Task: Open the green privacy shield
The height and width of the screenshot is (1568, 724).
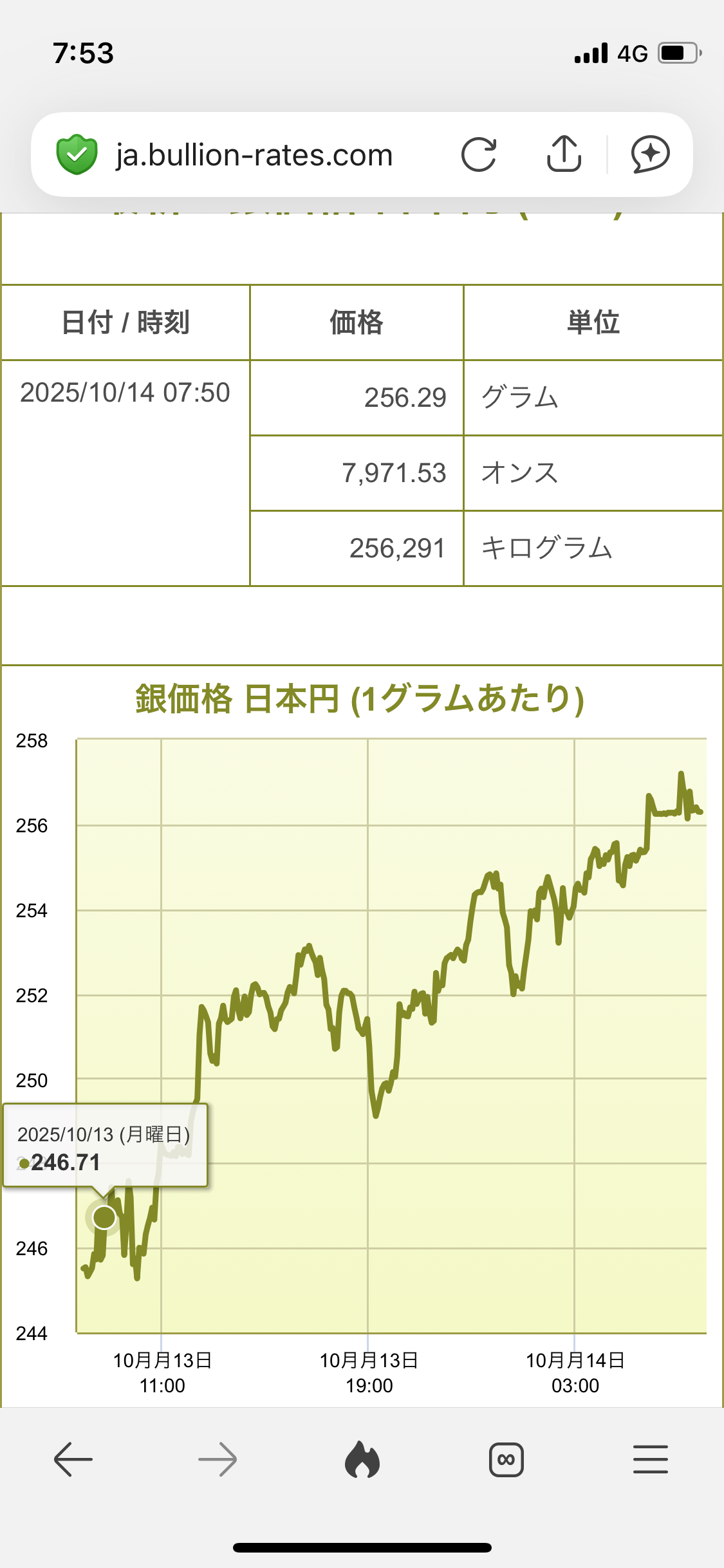Action: (77, 155)
